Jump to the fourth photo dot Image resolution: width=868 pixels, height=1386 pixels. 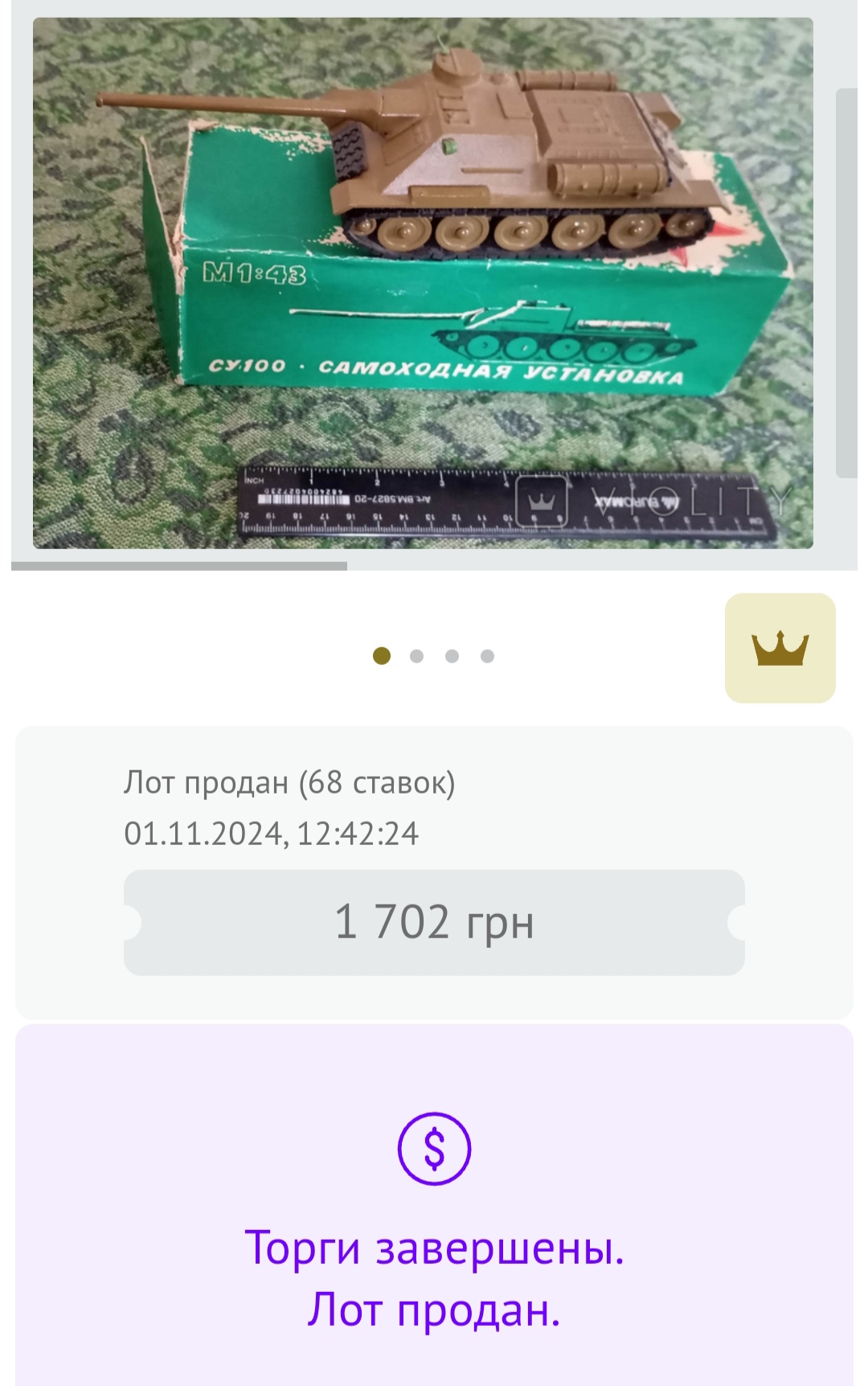click(x=487, y=656)
